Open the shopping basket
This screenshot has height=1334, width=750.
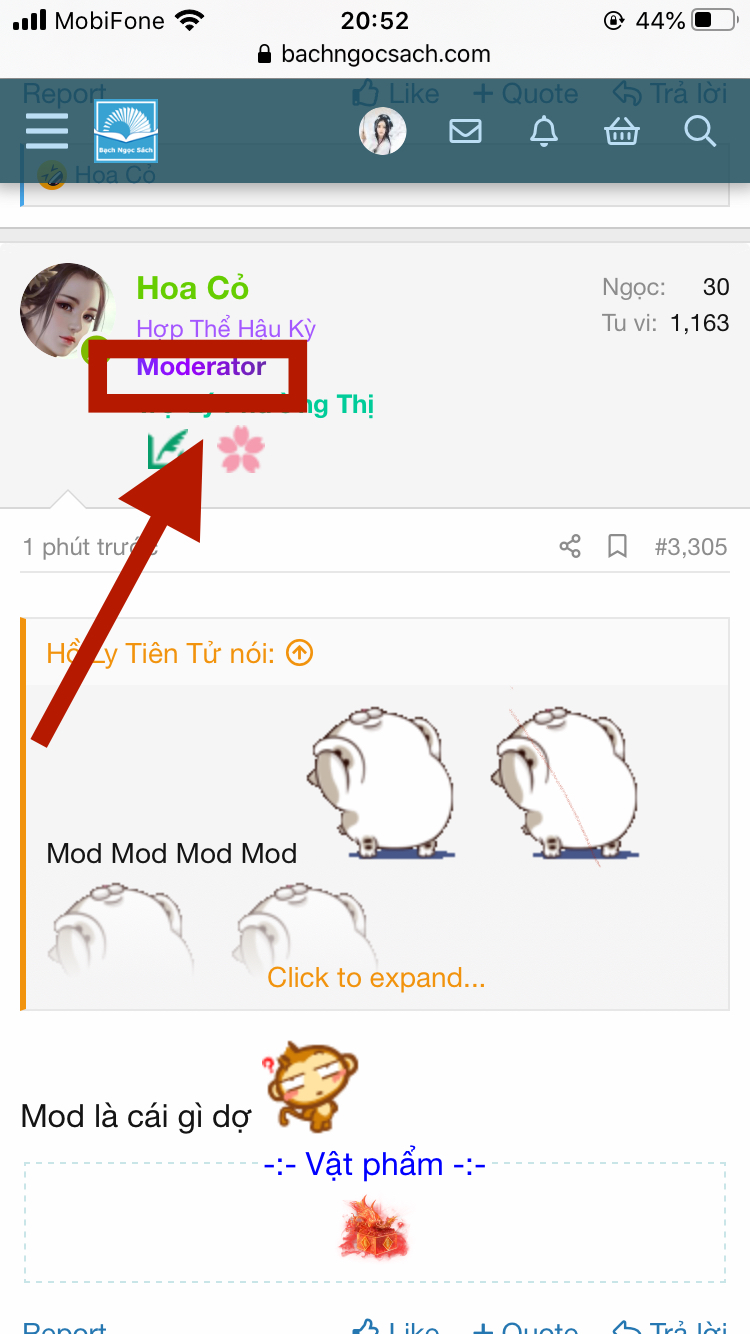tap(622, 131)
